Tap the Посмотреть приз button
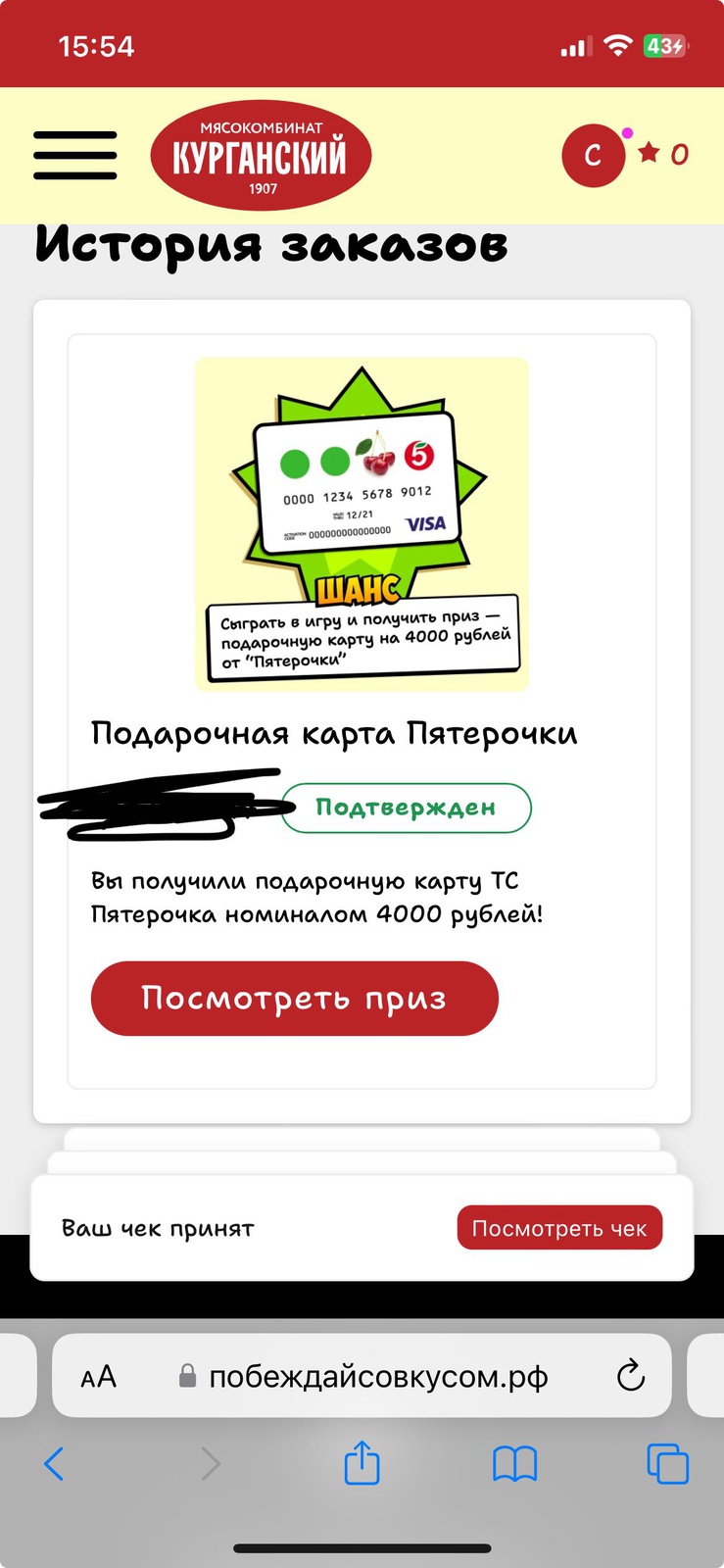 tap(294, 998)
